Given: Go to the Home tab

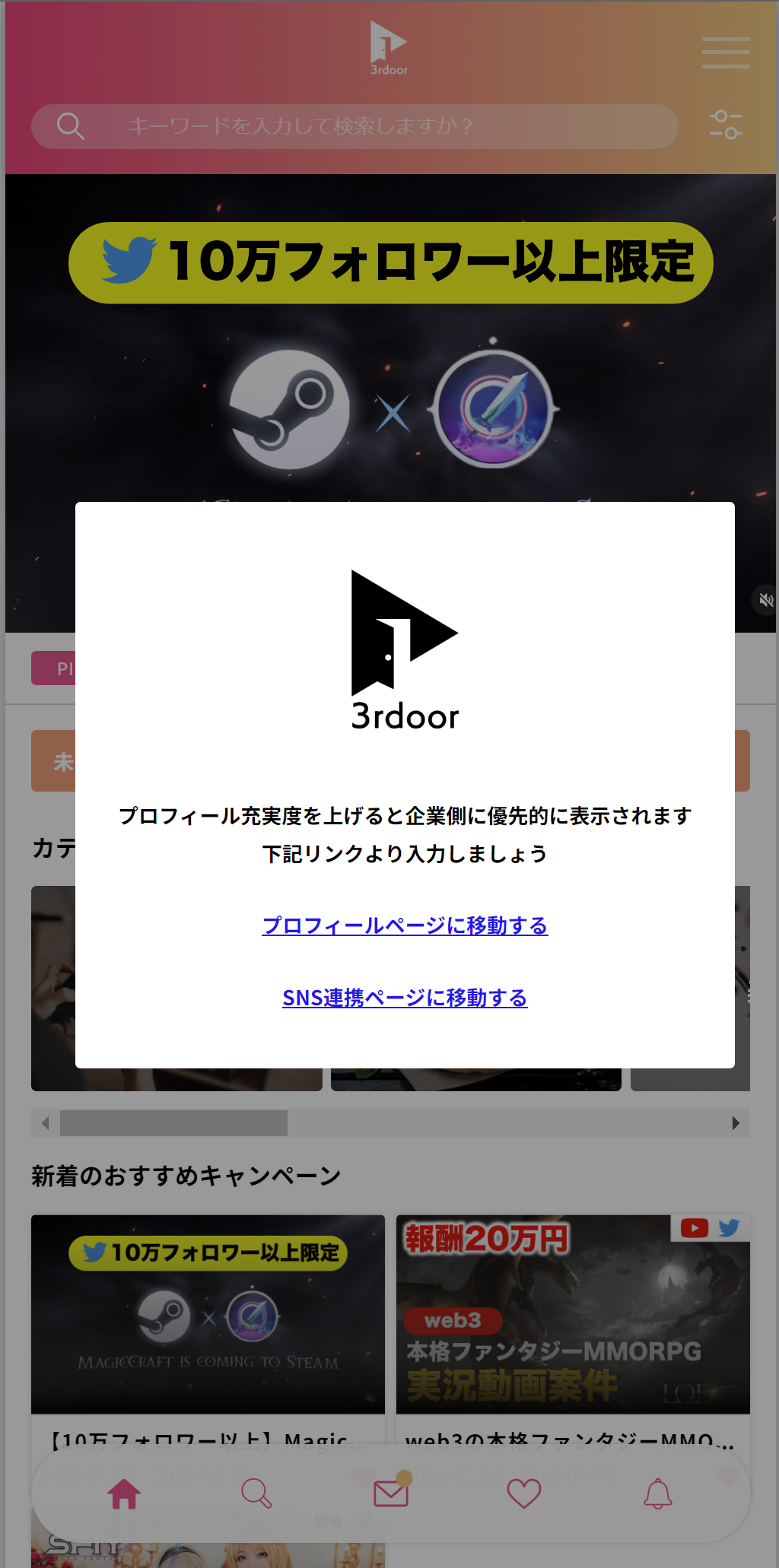Looking at the screenshot, I should (124, 1493).
